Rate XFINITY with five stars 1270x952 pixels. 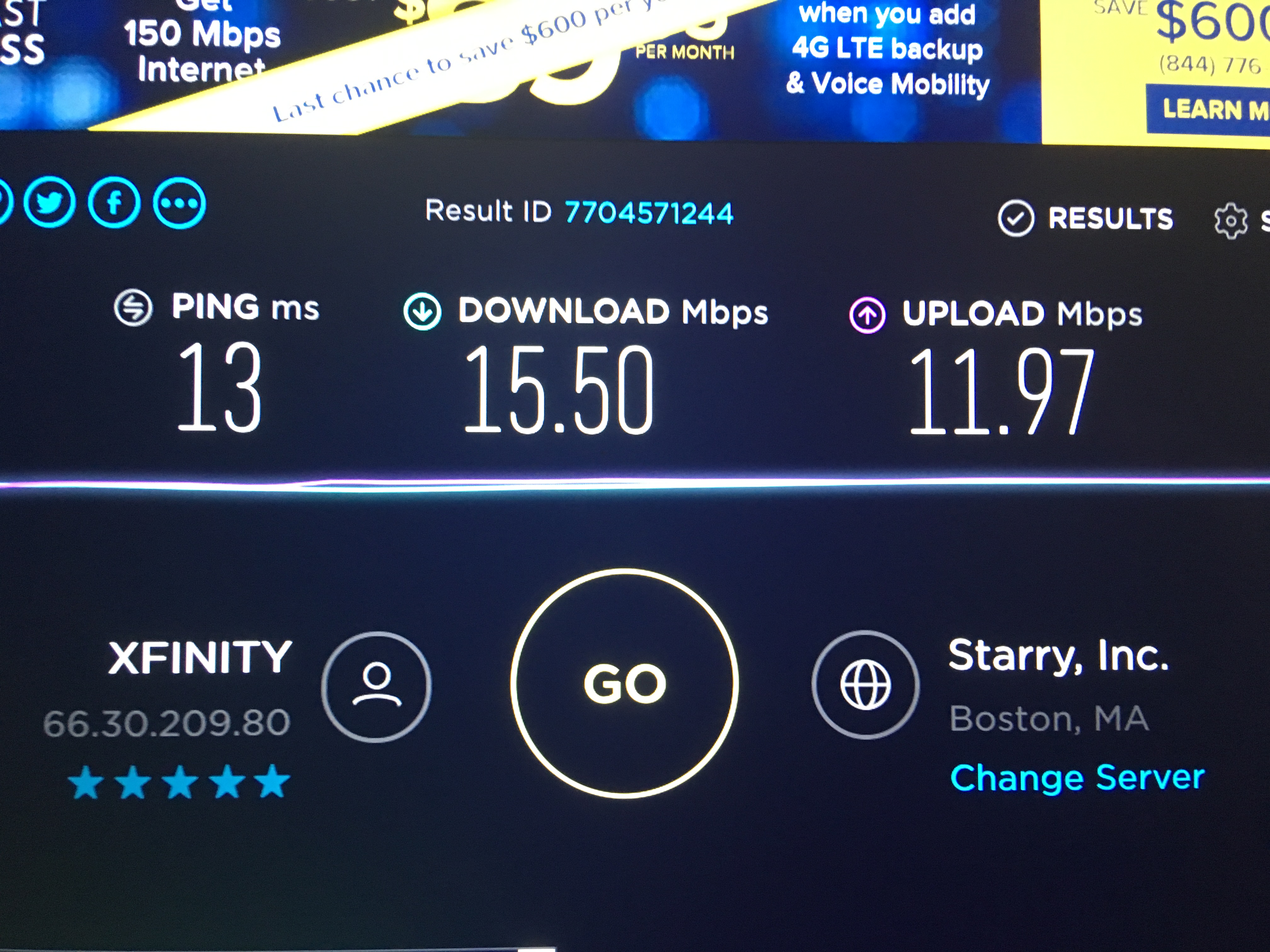(x=272, y=782)
